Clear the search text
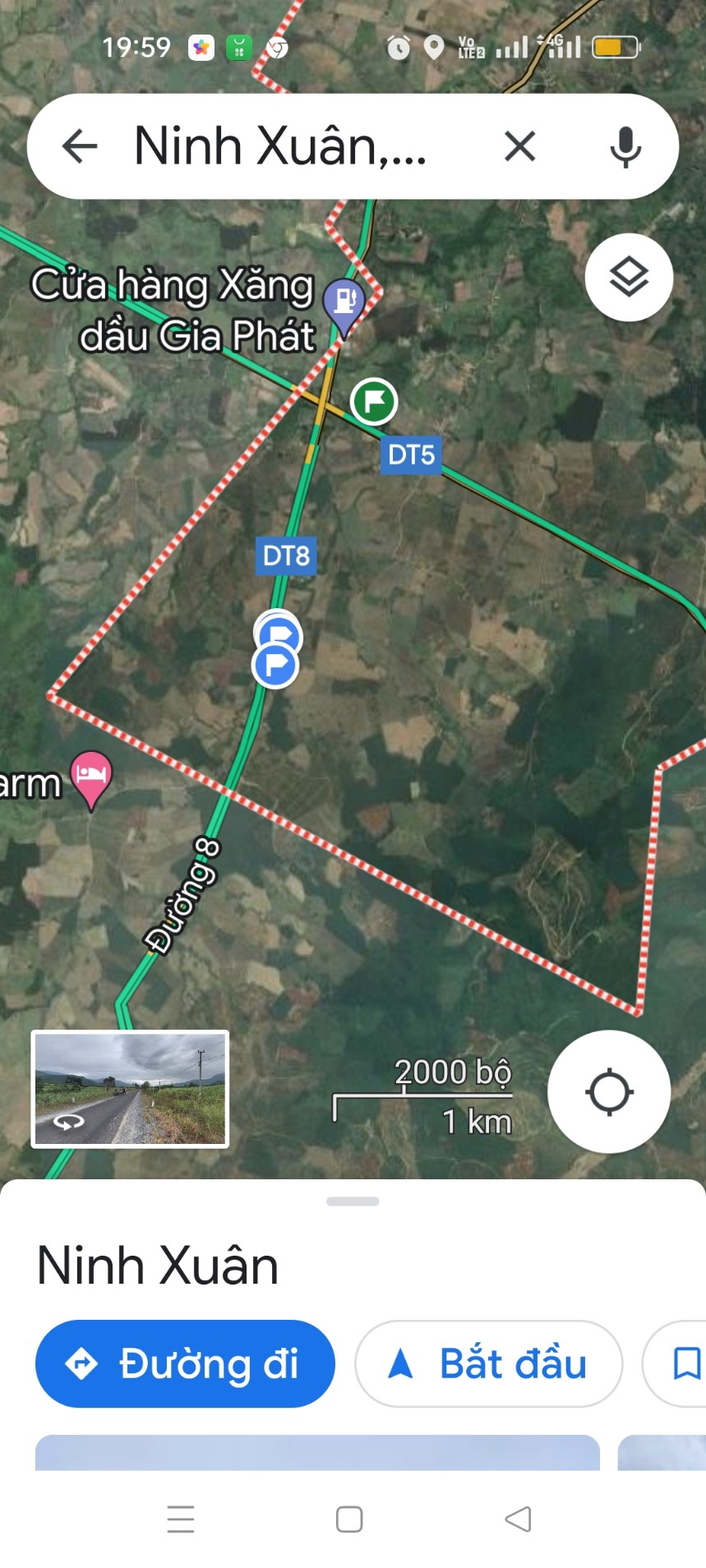The width and height of the screenshot is (706, 1568). tap(519, 147)
